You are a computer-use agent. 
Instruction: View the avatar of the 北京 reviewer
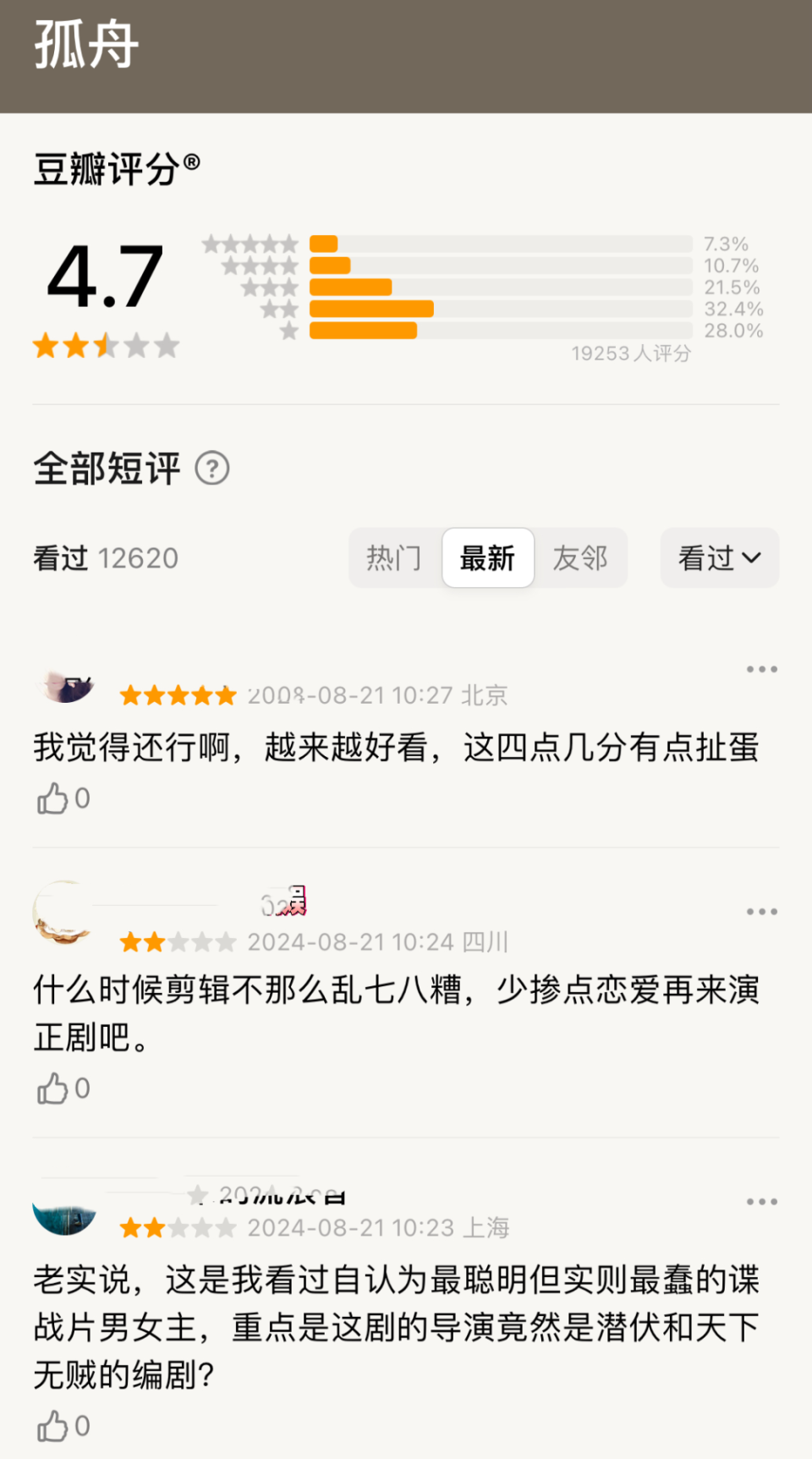(66, 688)
